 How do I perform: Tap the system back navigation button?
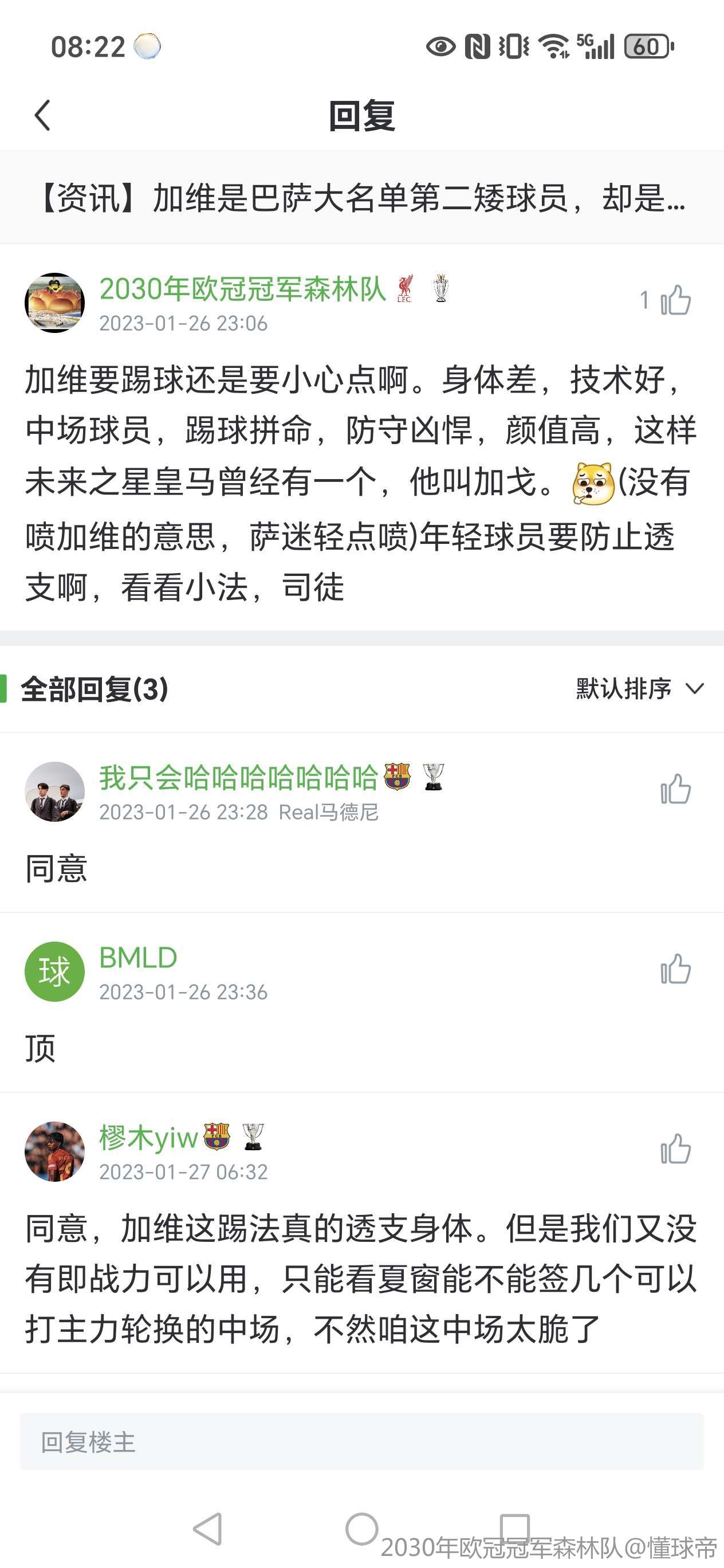click(x=207, y=1528)
